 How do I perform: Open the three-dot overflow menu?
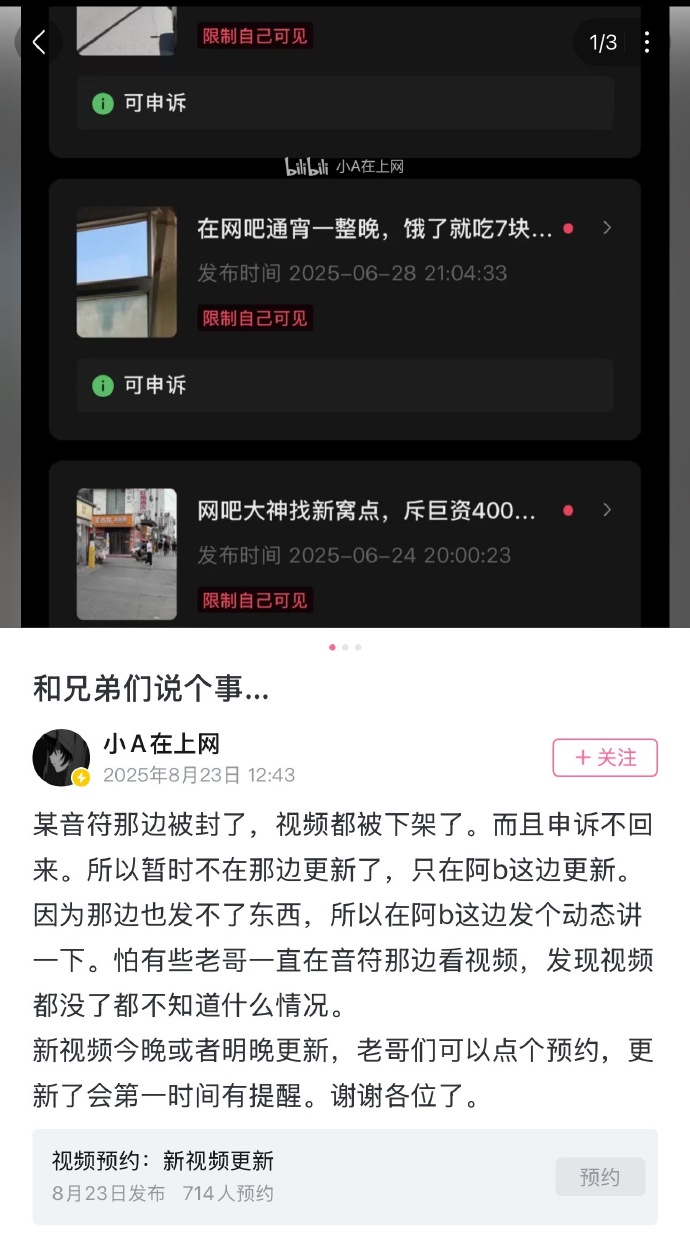[x=647, y=42]
